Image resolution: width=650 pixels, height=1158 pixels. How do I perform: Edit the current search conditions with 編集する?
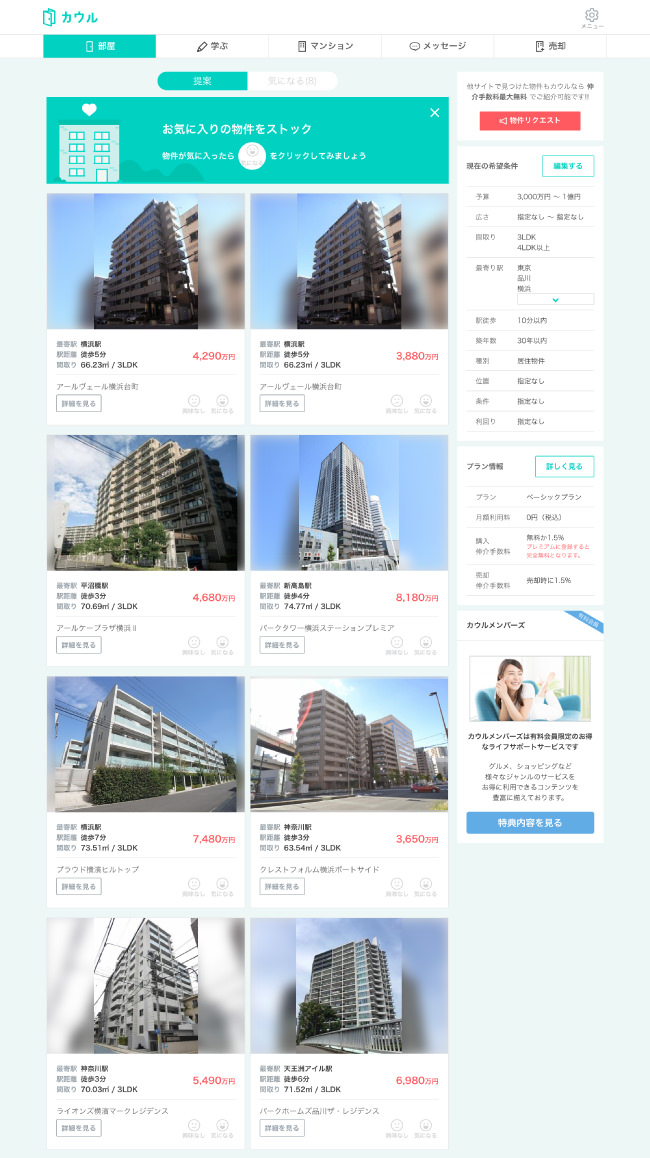click(x=568, y=166)
